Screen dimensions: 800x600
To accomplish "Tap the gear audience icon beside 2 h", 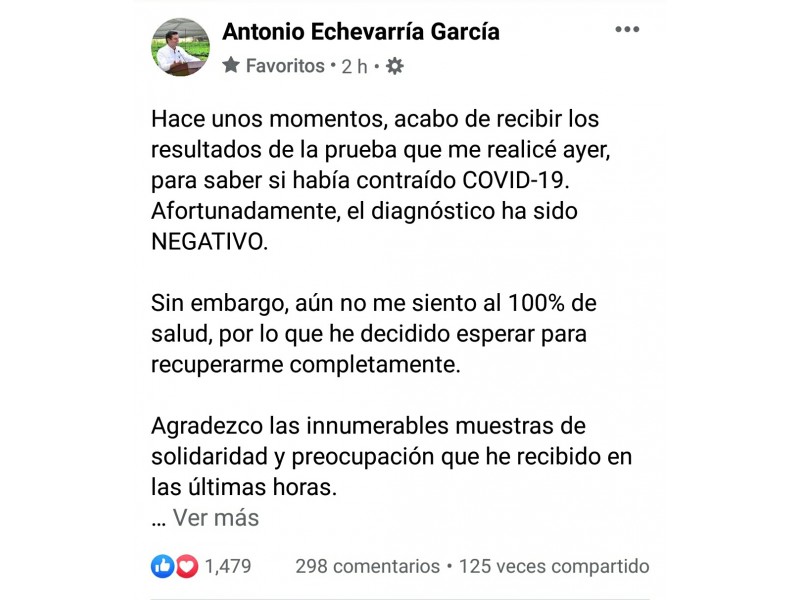I will 394,66.
